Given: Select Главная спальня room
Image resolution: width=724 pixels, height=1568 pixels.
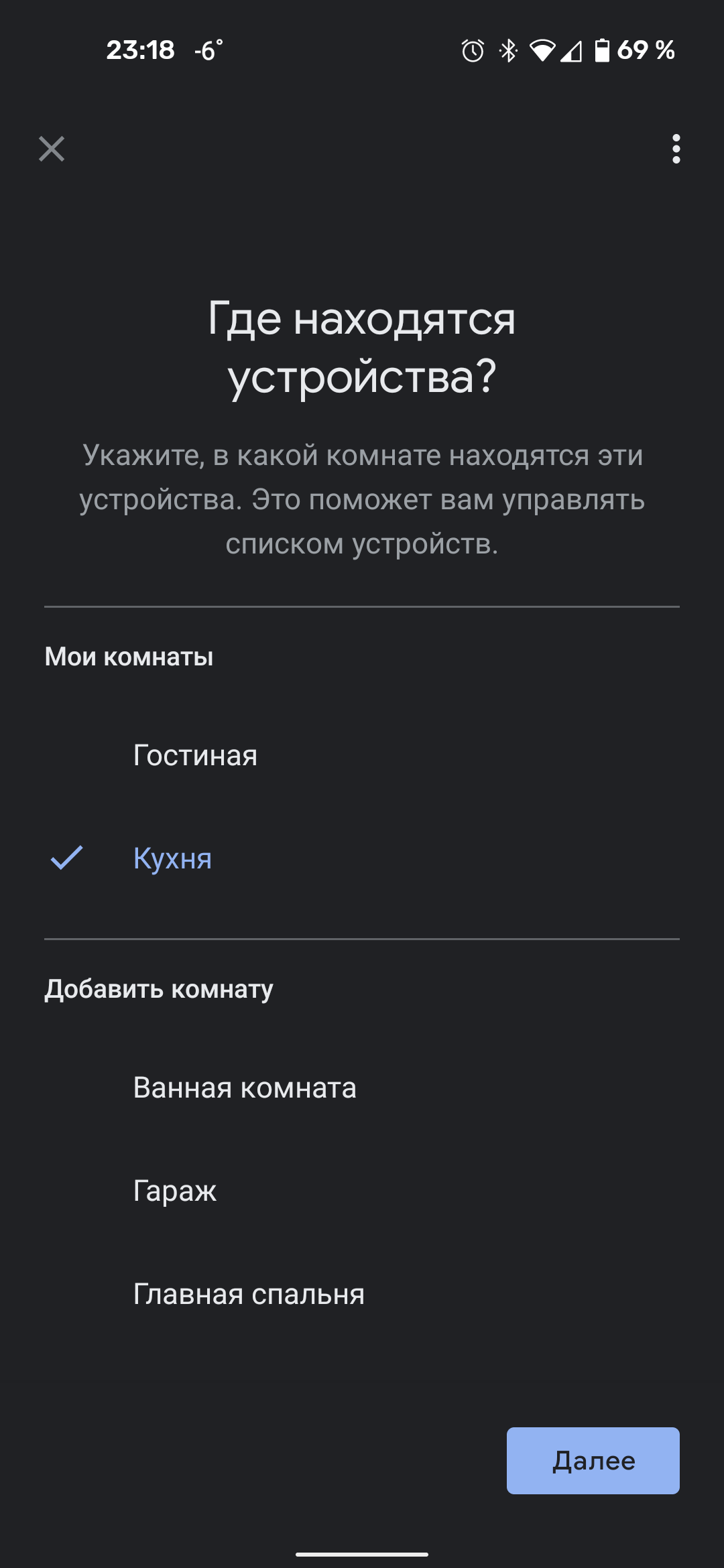Looking at the screenshot, I should click(x=249, y=1294).
